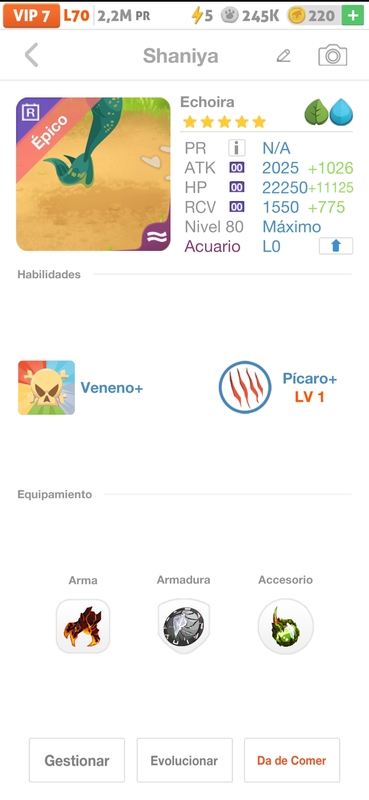369x800 pixels.
Task: Open PR info icon
Action: [236, 148]
